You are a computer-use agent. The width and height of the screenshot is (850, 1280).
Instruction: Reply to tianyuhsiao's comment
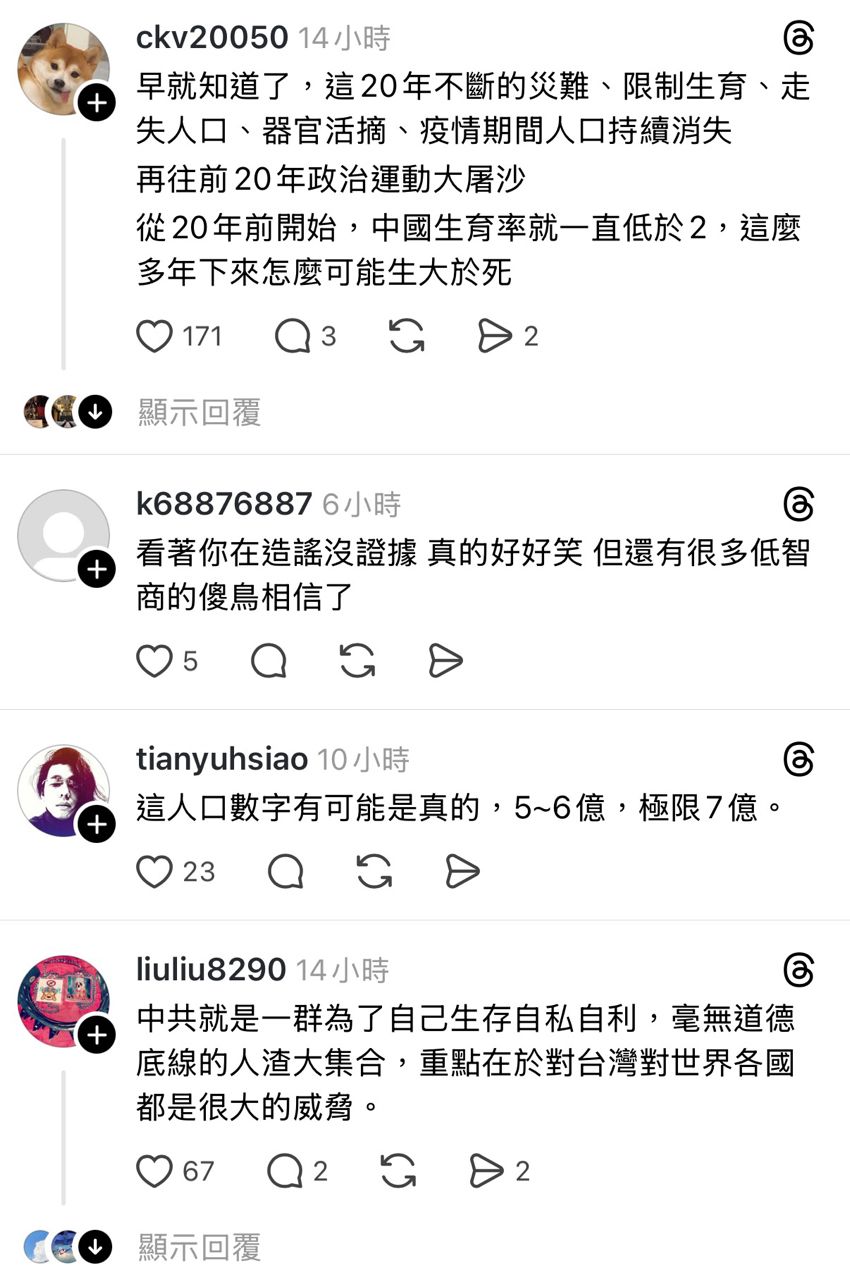pyautogui.click(x=285, y=872)
